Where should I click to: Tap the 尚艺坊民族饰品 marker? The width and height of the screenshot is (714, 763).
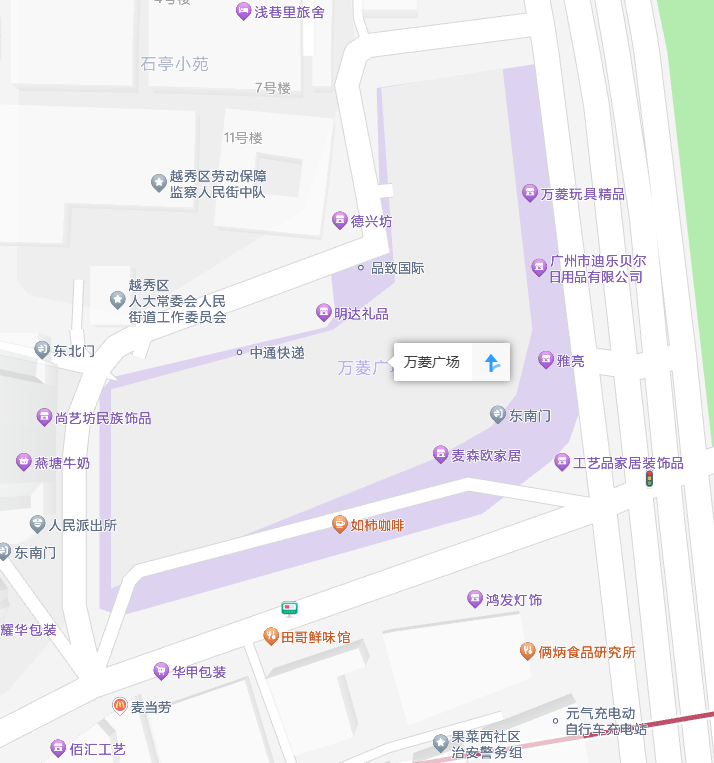coord(44,417)
